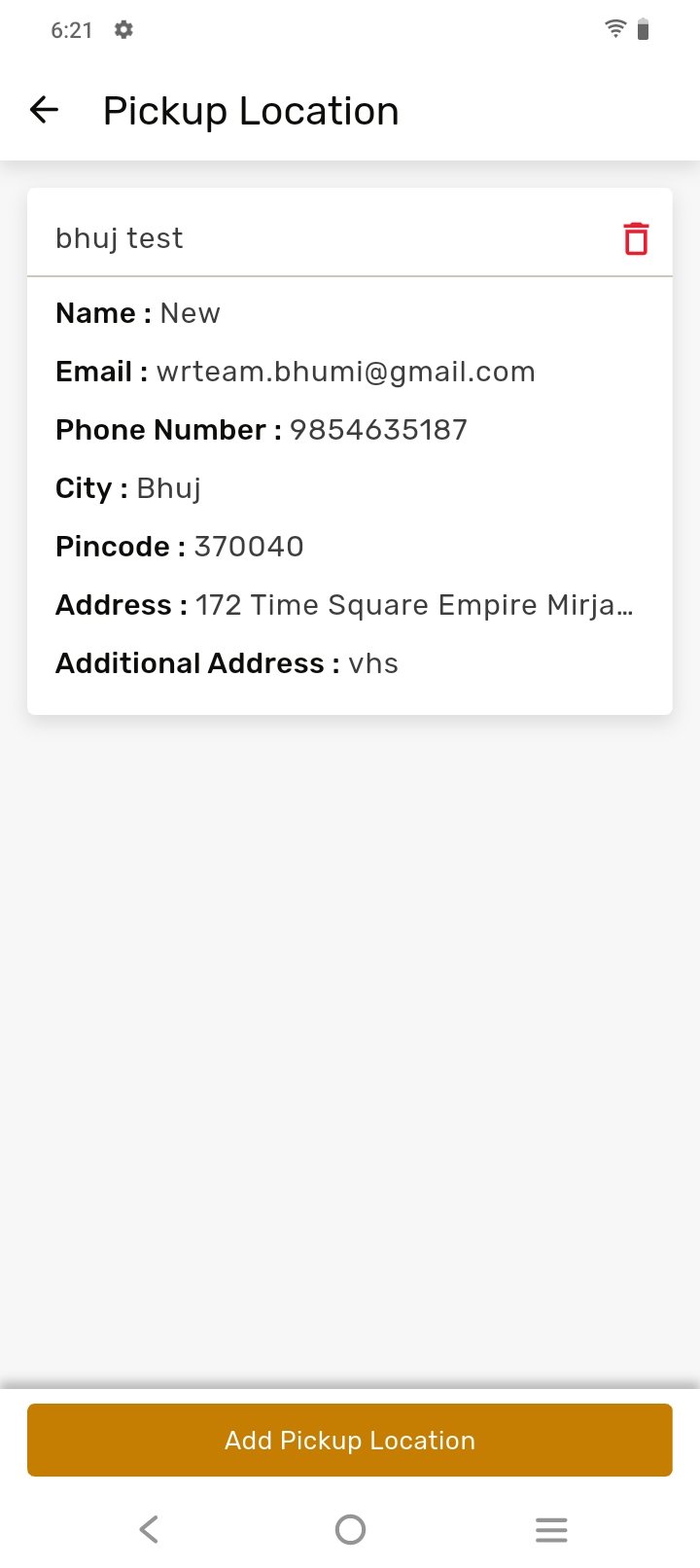Delete the bhuj test pickup location

[636, 238]
